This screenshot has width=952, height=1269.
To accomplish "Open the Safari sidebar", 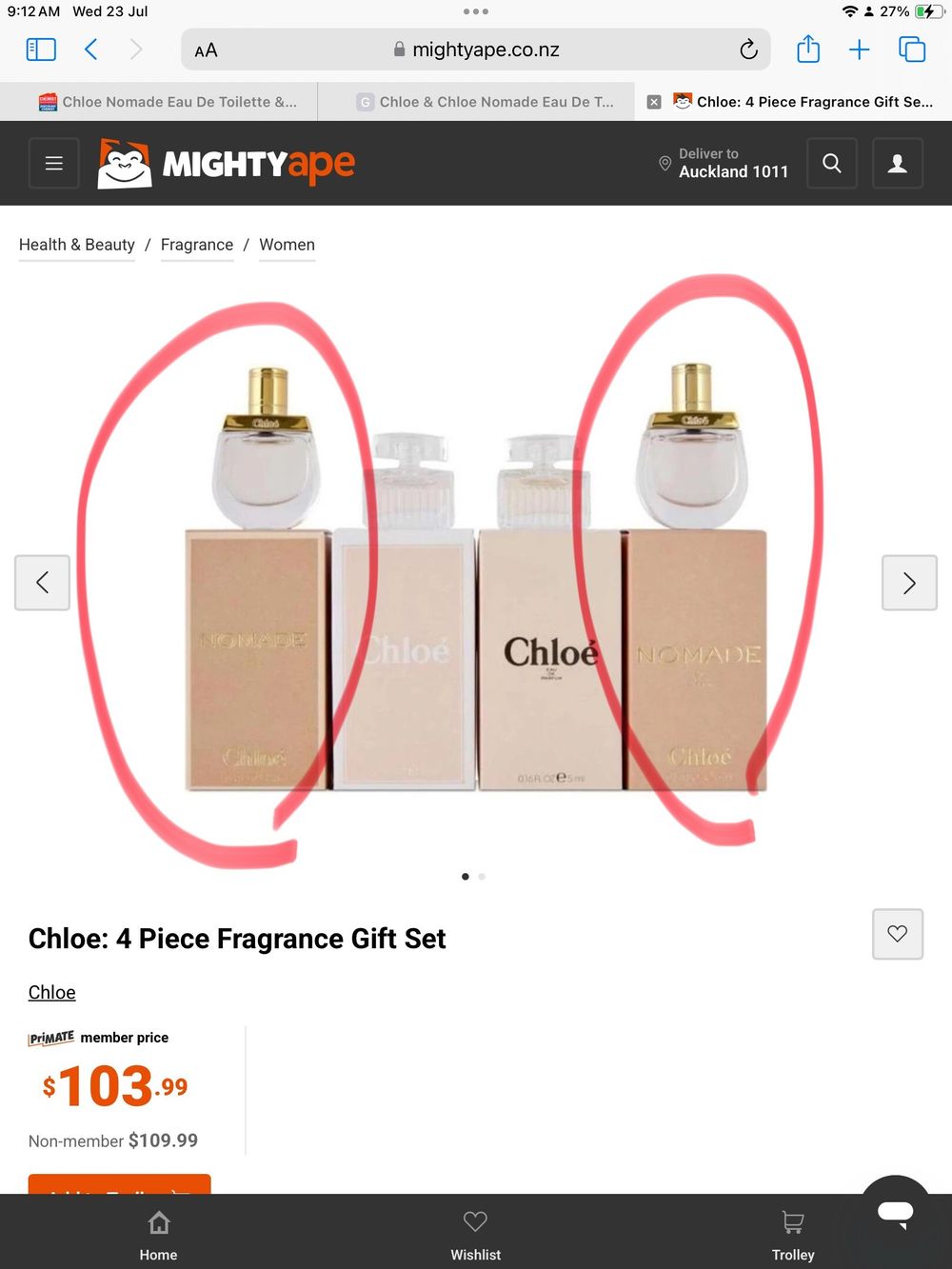I will point(41,50).
